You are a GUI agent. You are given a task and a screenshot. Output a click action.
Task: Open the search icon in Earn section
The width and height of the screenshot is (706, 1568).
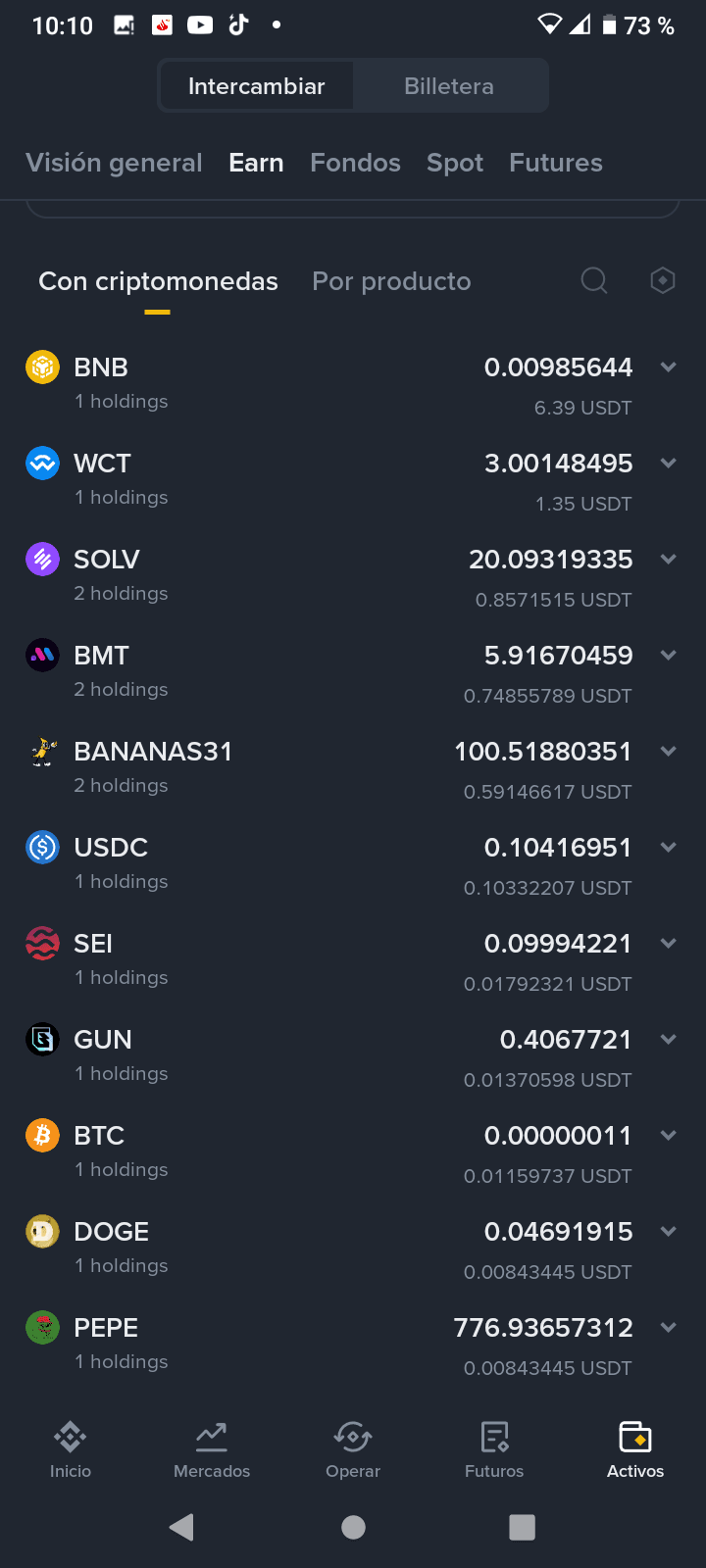[x=594, y=280]
